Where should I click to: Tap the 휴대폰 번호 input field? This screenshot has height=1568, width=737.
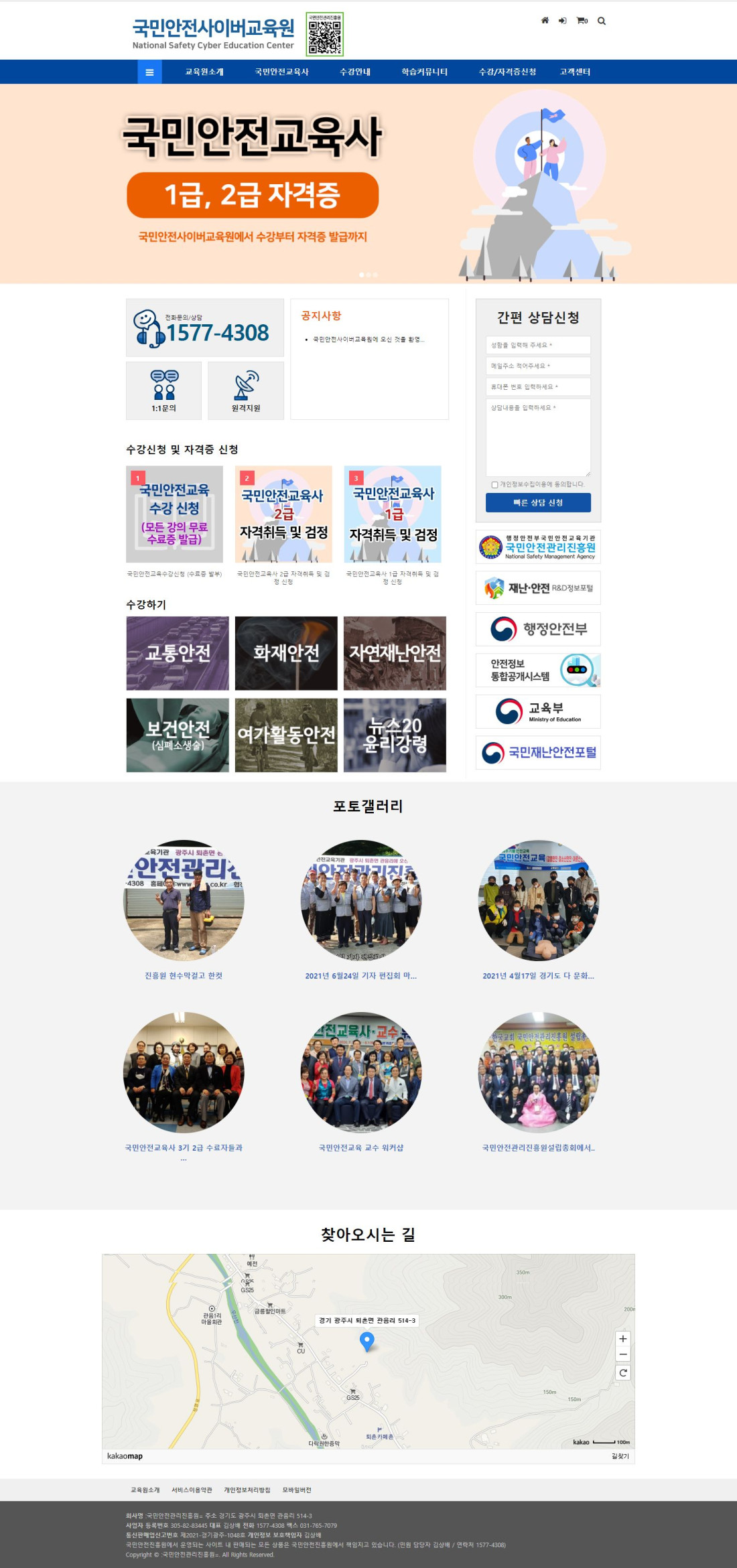(x=538, y=386)
